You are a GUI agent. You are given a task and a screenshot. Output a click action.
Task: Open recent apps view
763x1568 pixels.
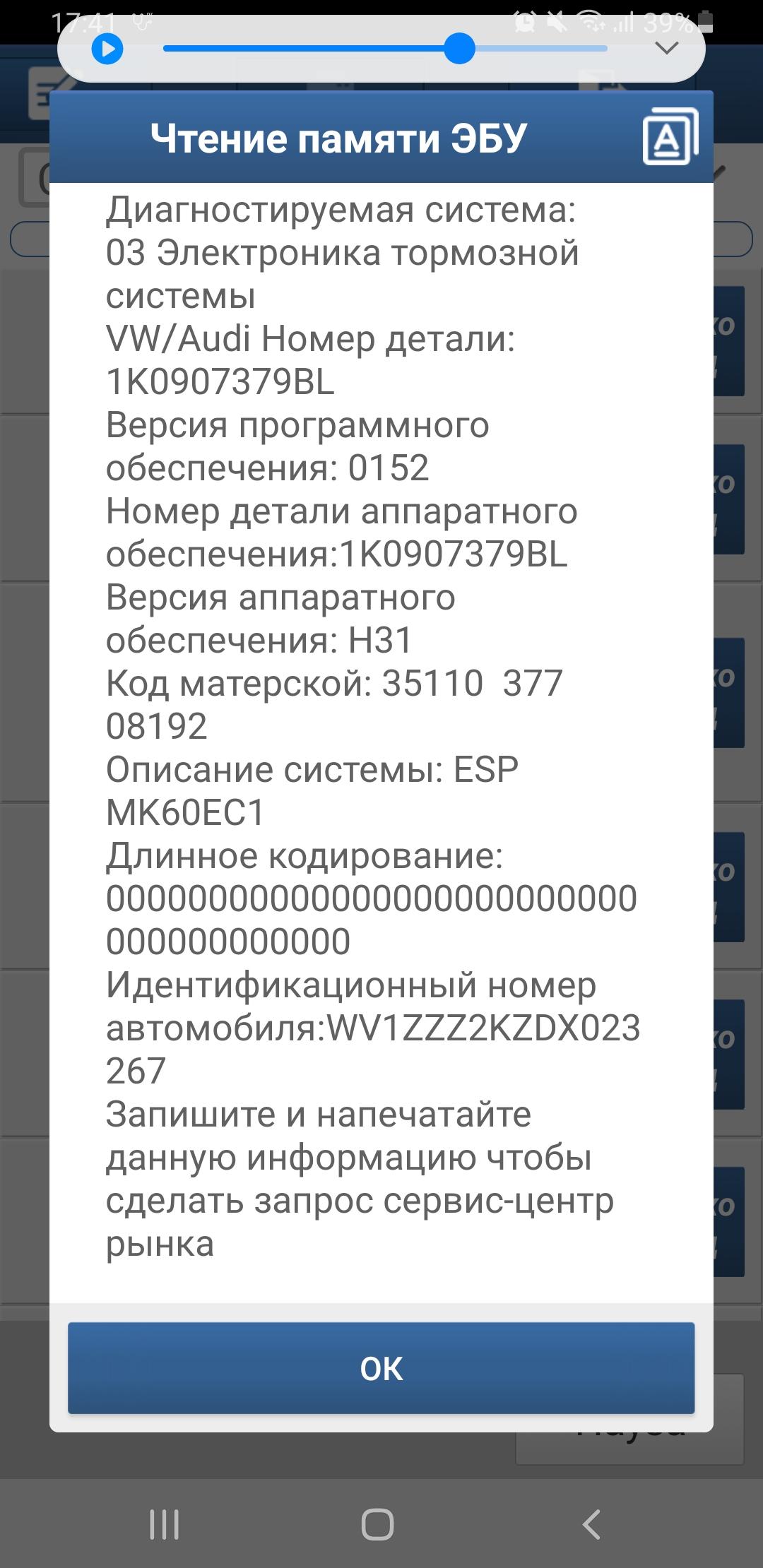[165, 1524]
